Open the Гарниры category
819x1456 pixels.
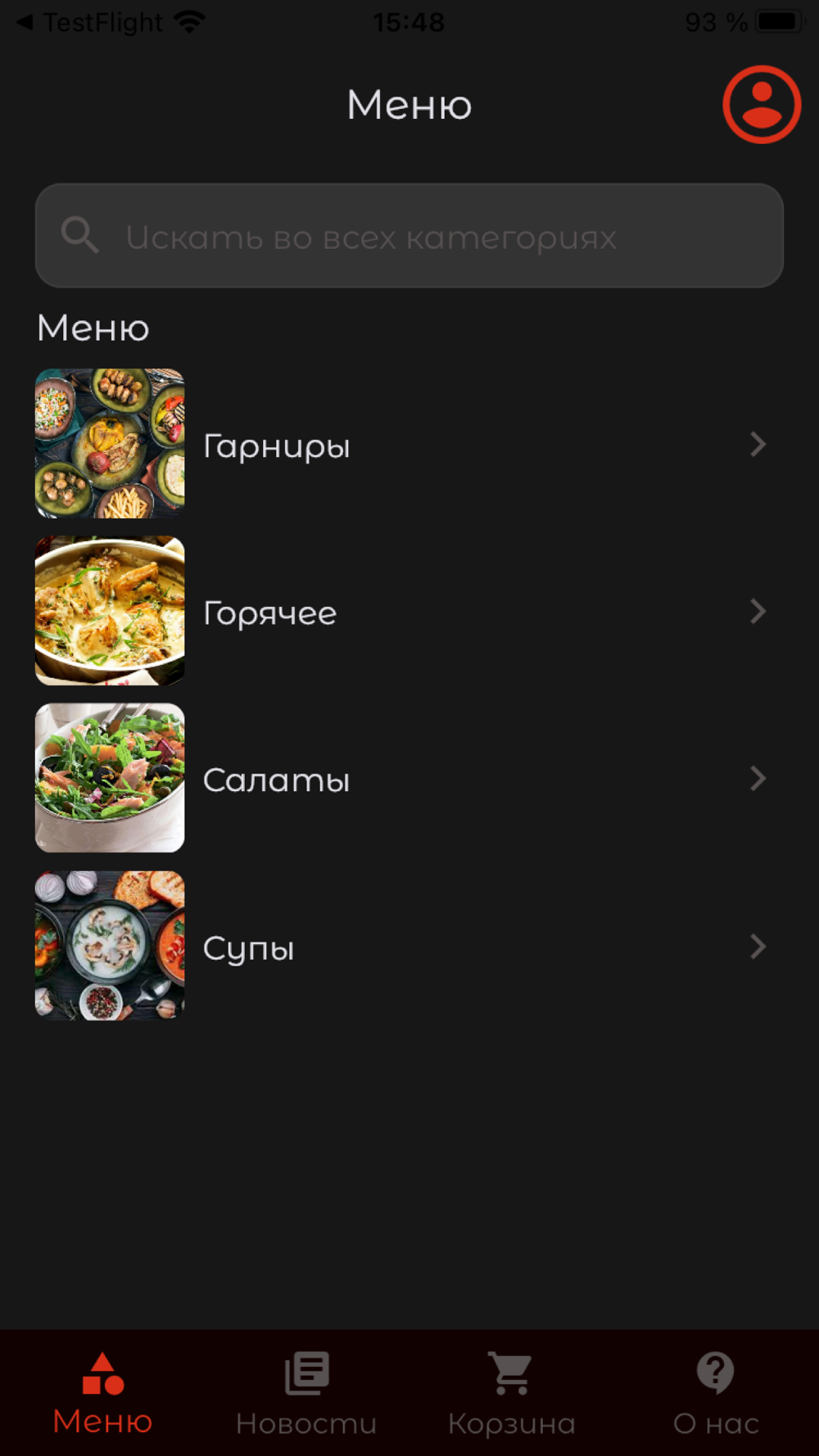click(409, 444)
